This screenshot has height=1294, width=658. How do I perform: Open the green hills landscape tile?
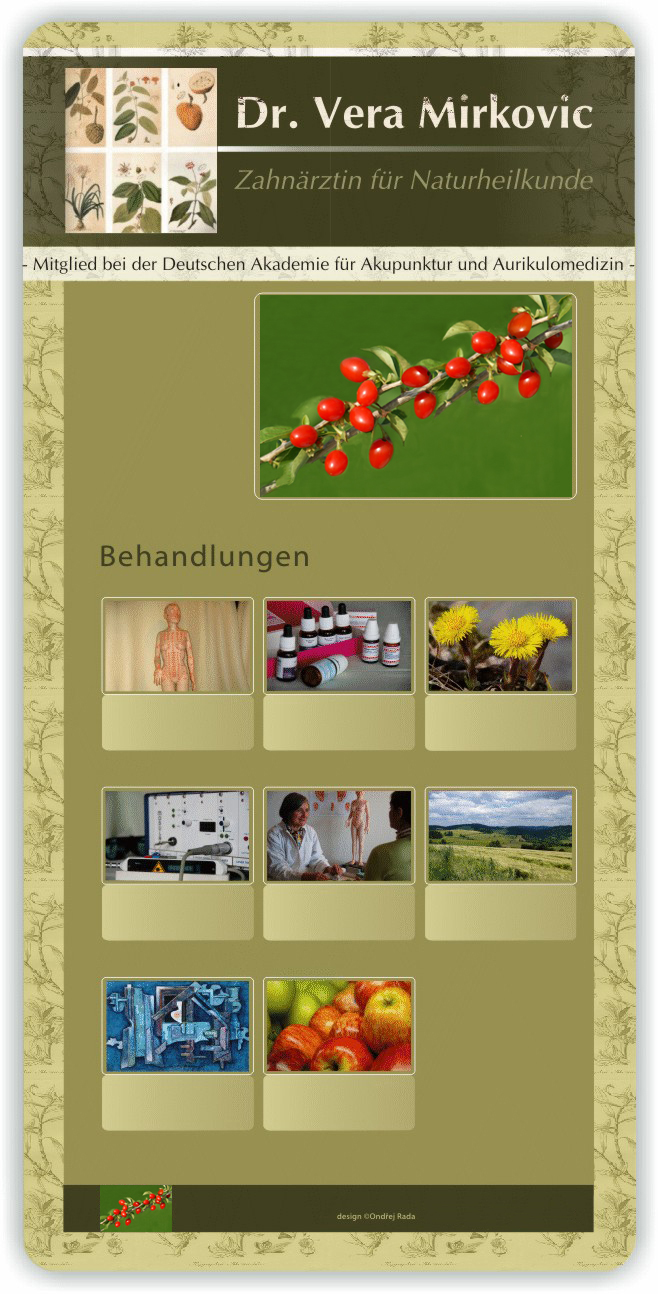[500, 835]
